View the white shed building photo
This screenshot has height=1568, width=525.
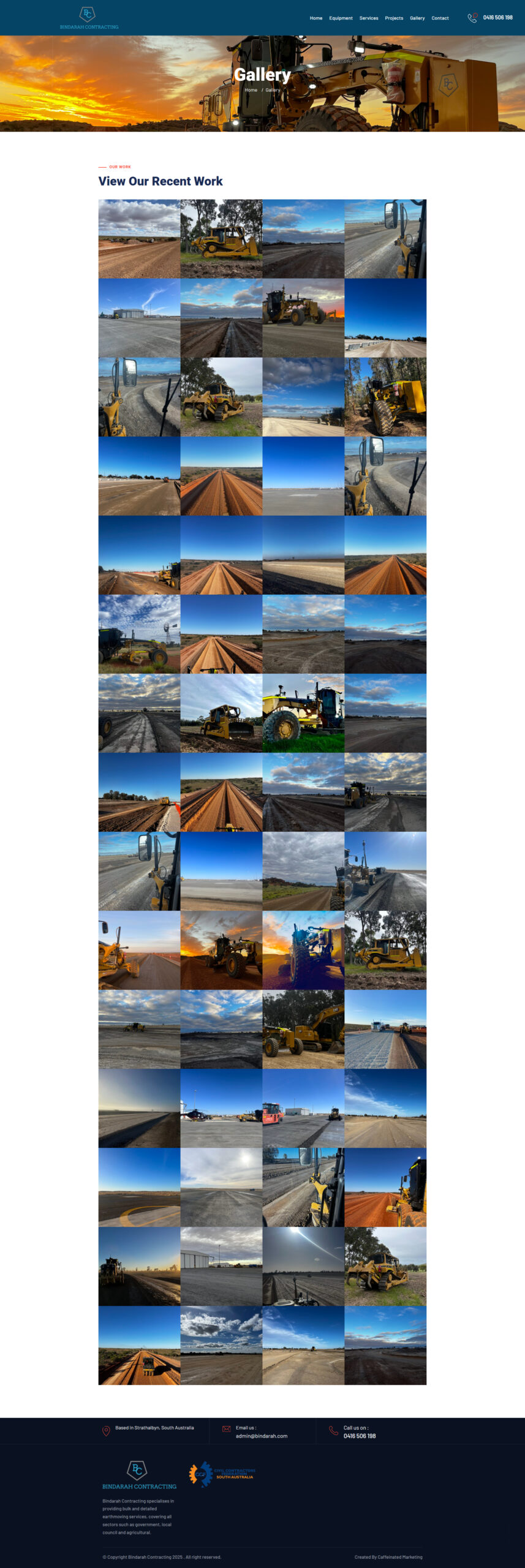[221, 1266]
